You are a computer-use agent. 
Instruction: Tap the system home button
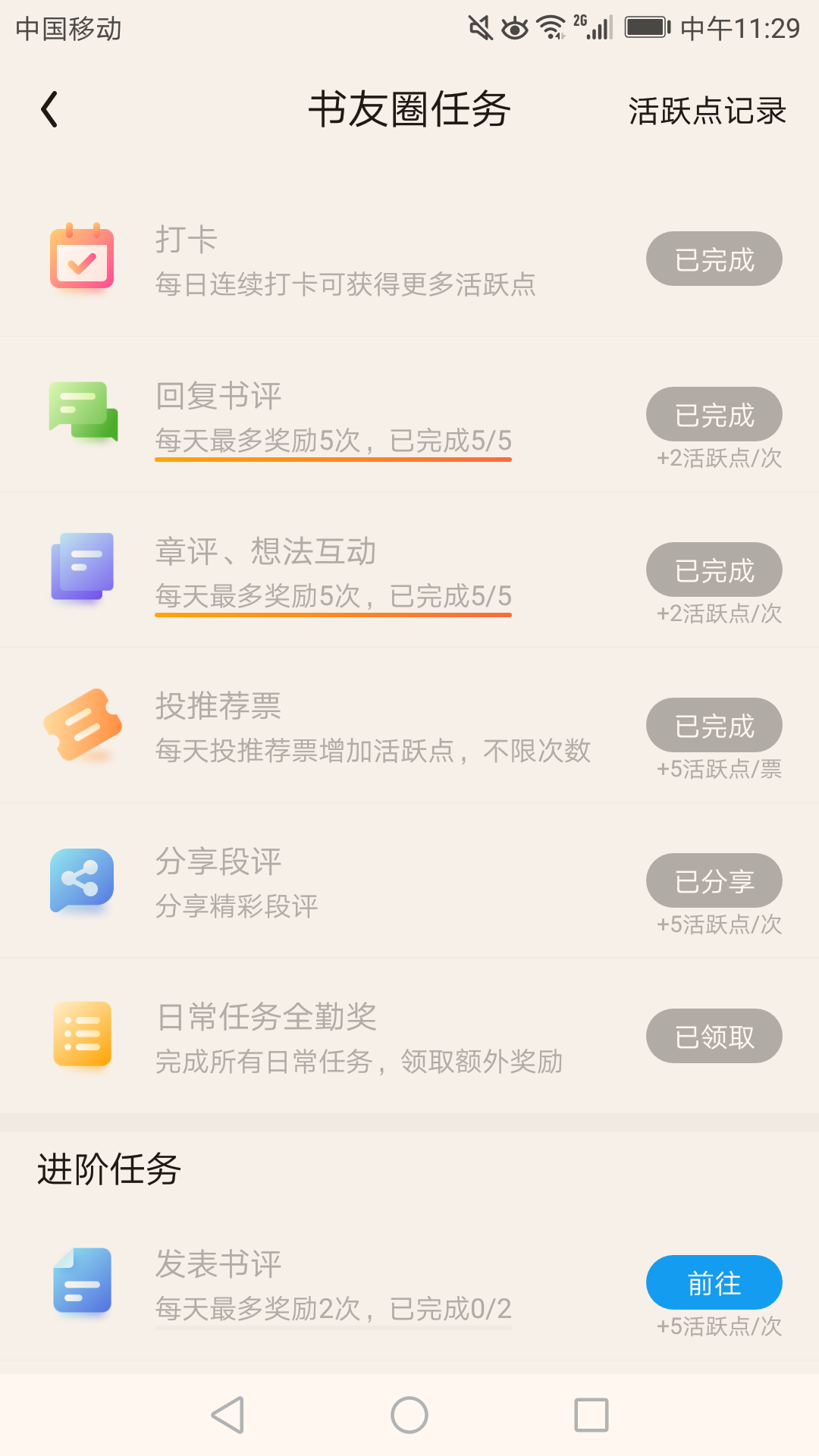tap(409, 1415)
